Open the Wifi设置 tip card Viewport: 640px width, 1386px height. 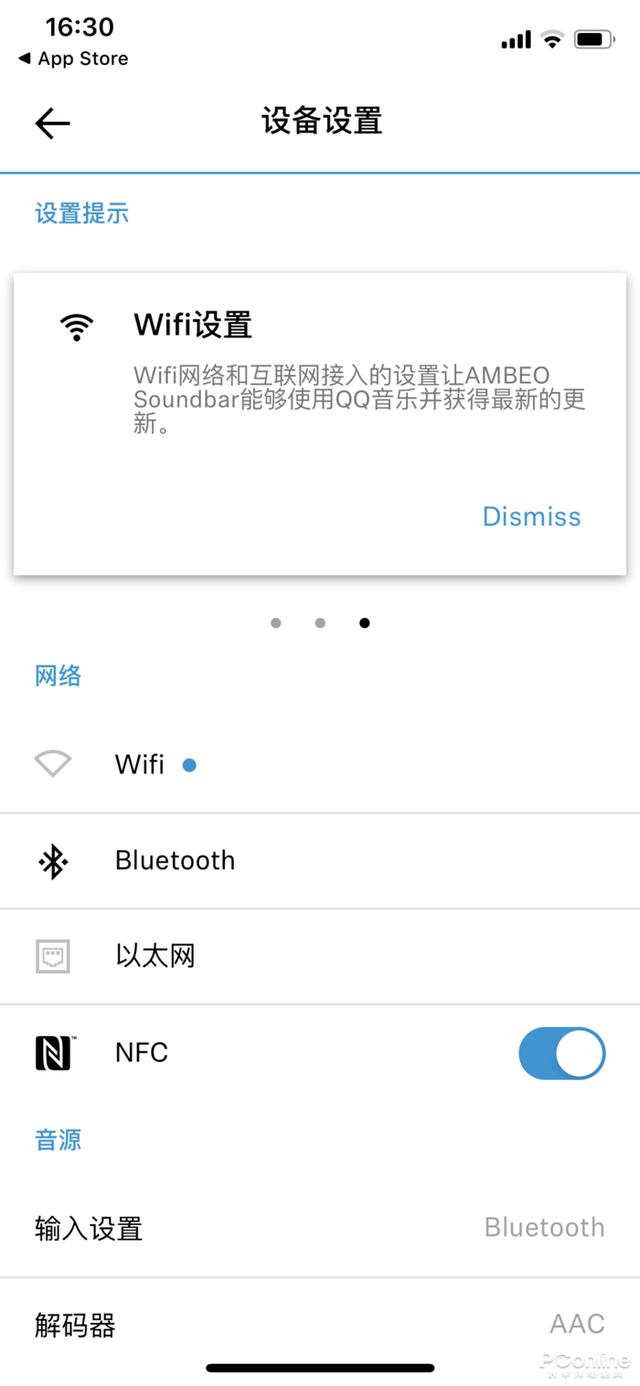tap(312, 422)
